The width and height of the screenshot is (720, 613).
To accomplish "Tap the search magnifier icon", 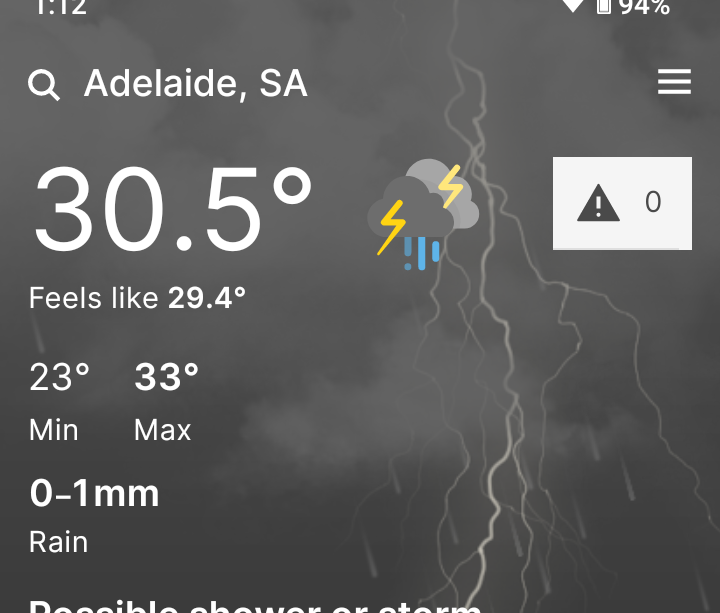I will (44, 85).
